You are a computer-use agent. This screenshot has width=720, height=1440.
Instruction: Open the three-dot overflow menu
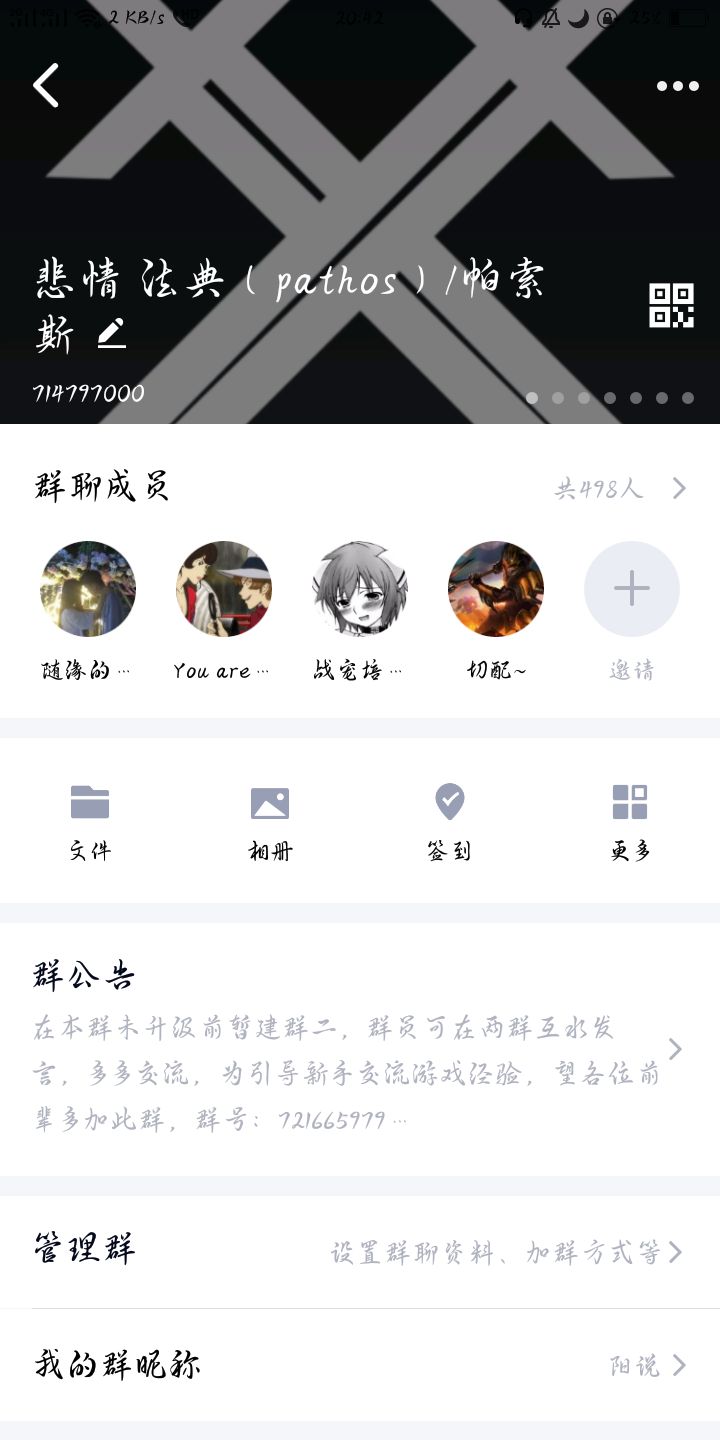pyautogui.click(x=677, y=86)
